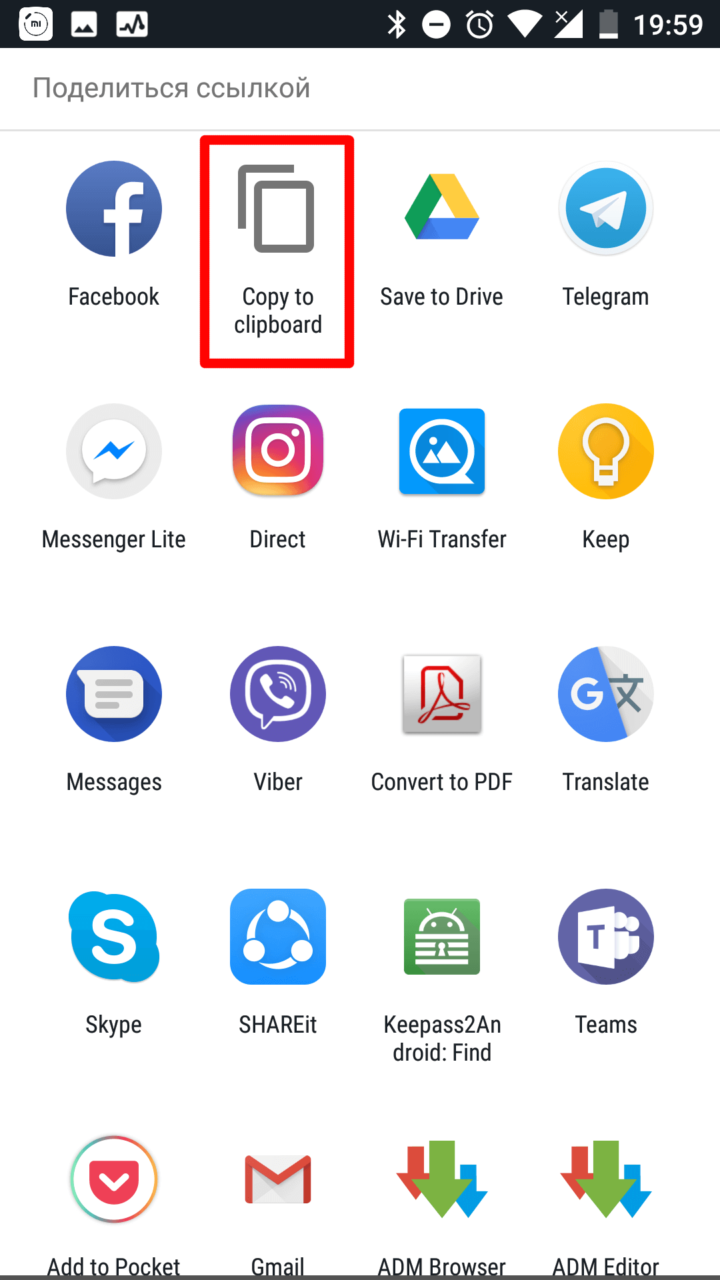Choose Convert to PDF
The height and width of the screenshot is (1280, 720).
click(442, 719)
